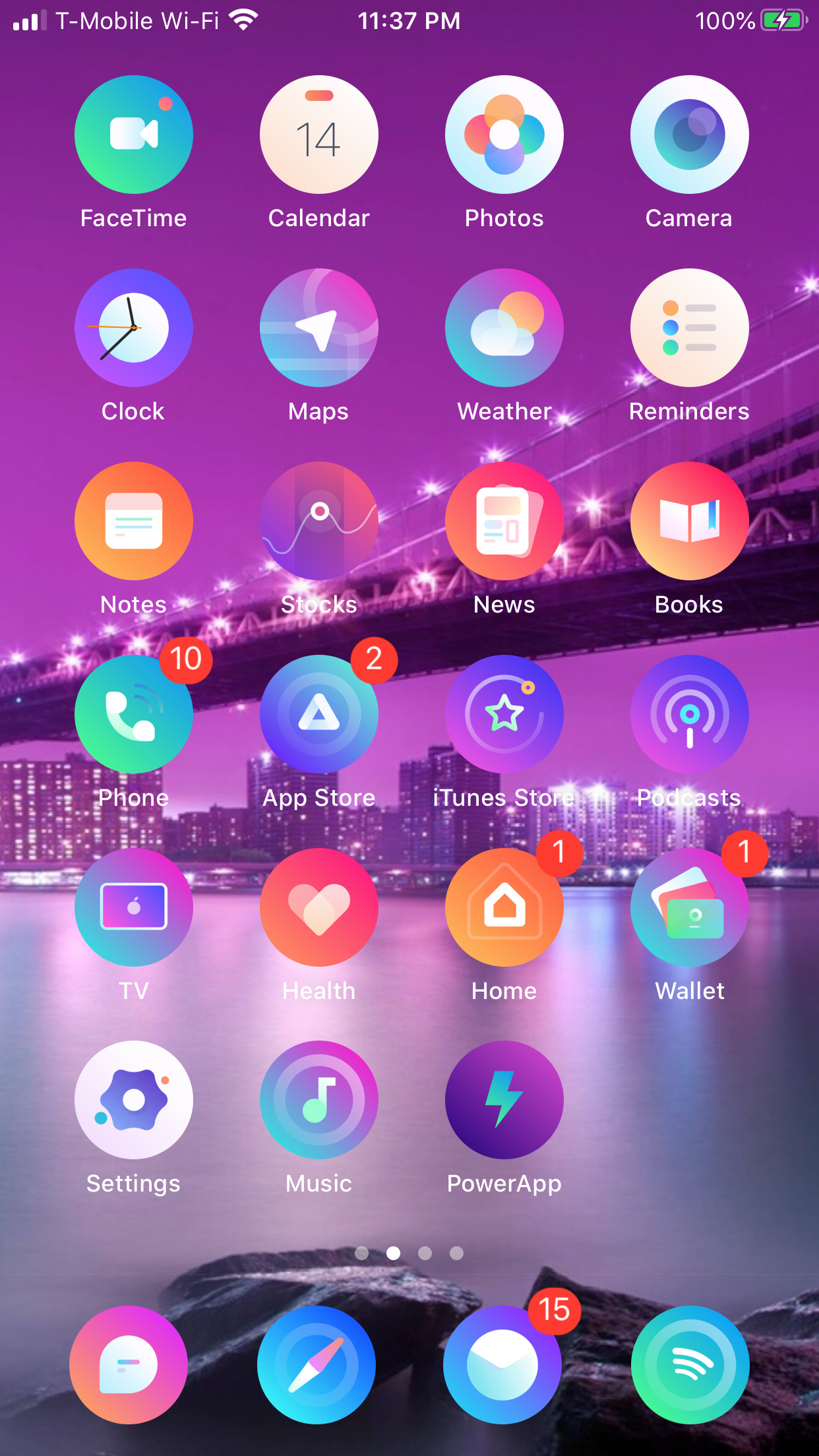The width and height of the screenshot is (819, 1456).
Task: Check the Weather app
Action: pyautogui.click(x=504, y=328)
